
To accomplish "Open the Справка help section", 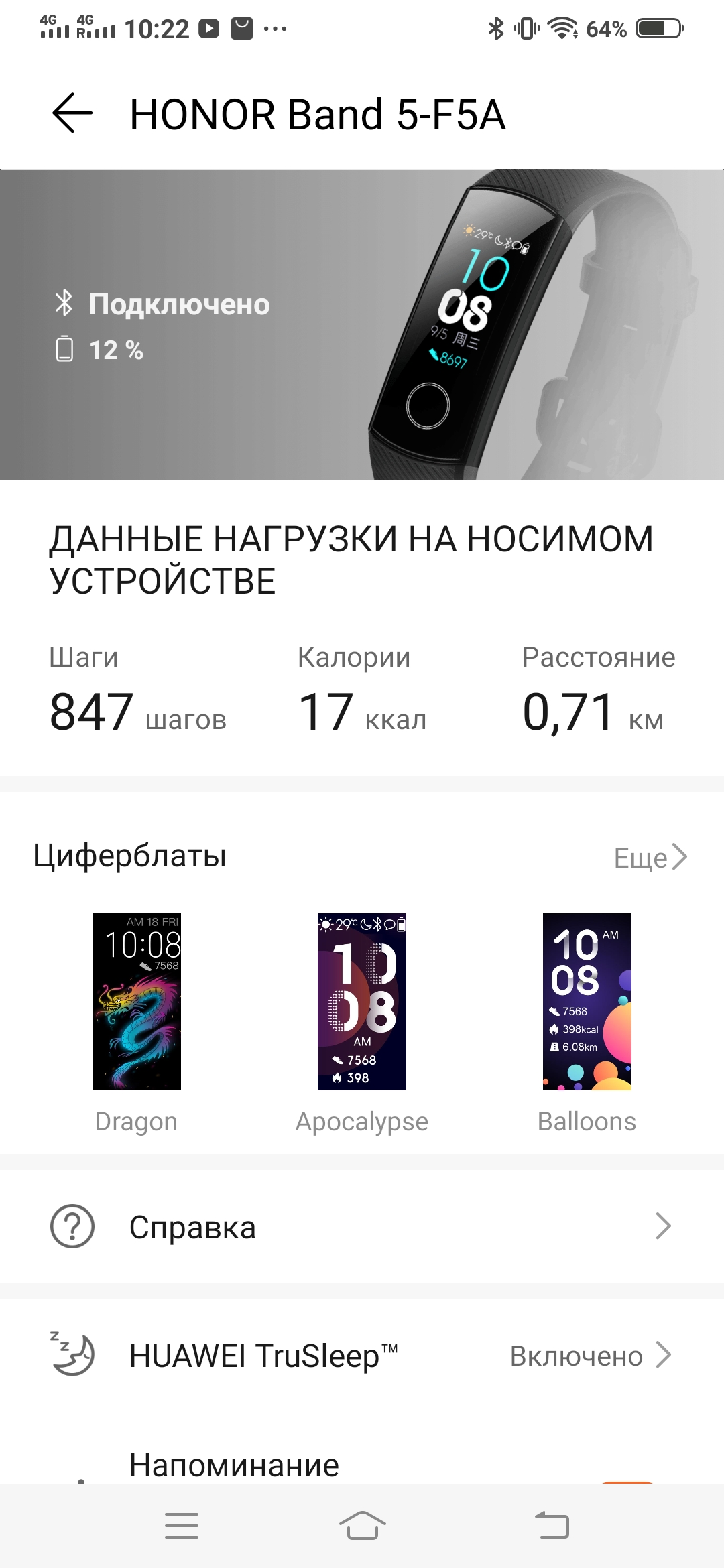I will click(x=362, y=1226).
